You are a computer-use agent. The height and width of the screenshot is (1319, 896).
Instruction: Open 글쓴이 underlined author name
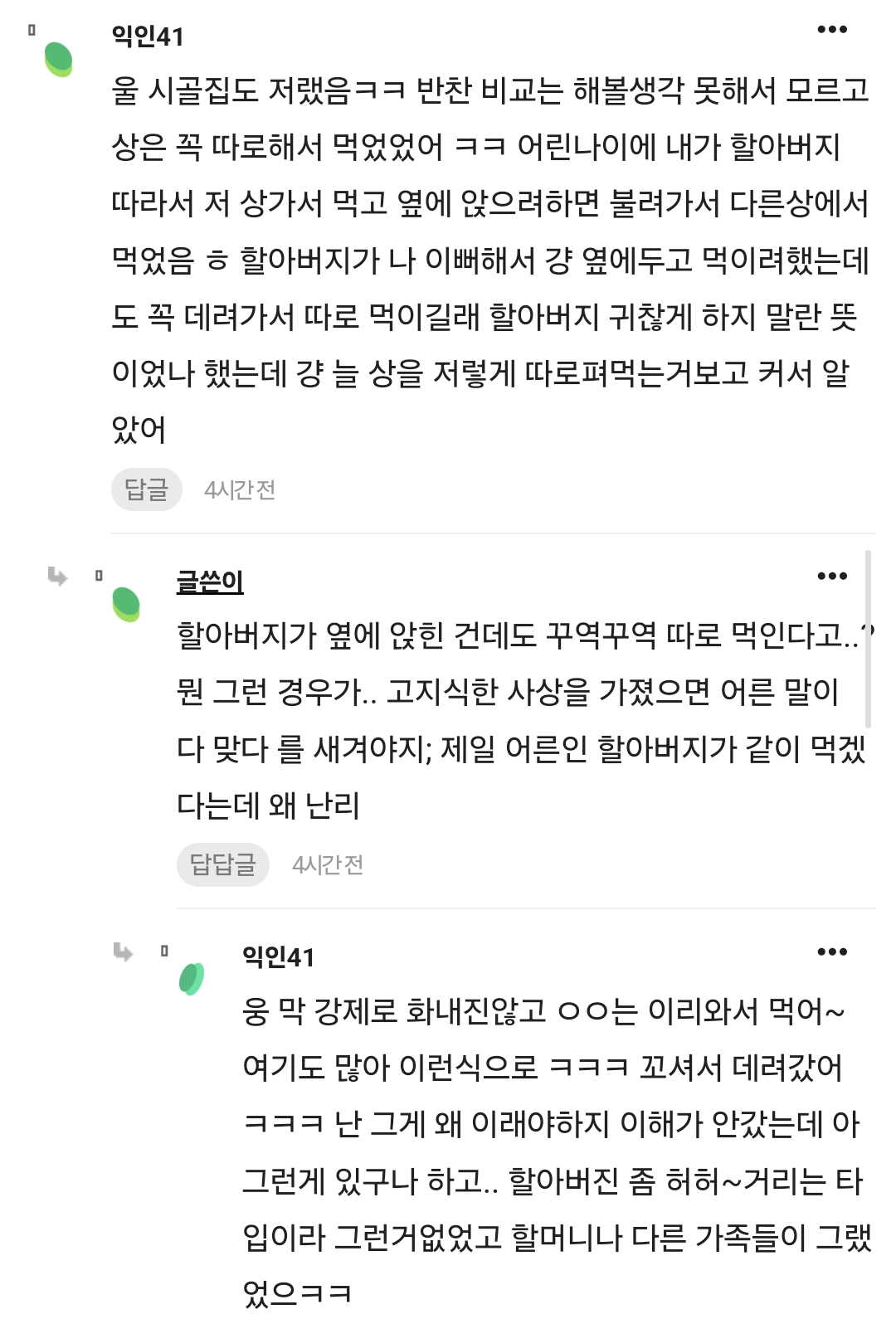click(x=210, y=582)
